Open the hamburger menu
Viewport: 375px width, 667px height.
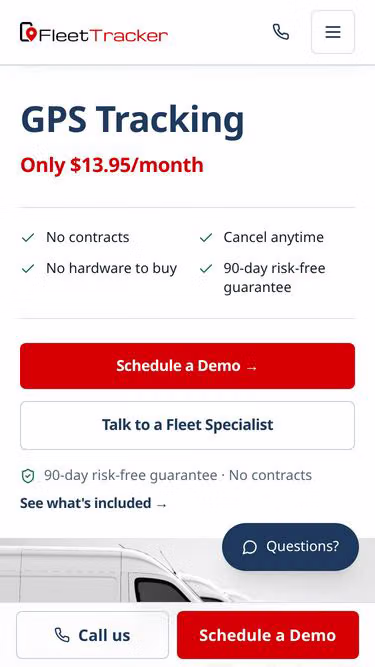tap(333, 32)
